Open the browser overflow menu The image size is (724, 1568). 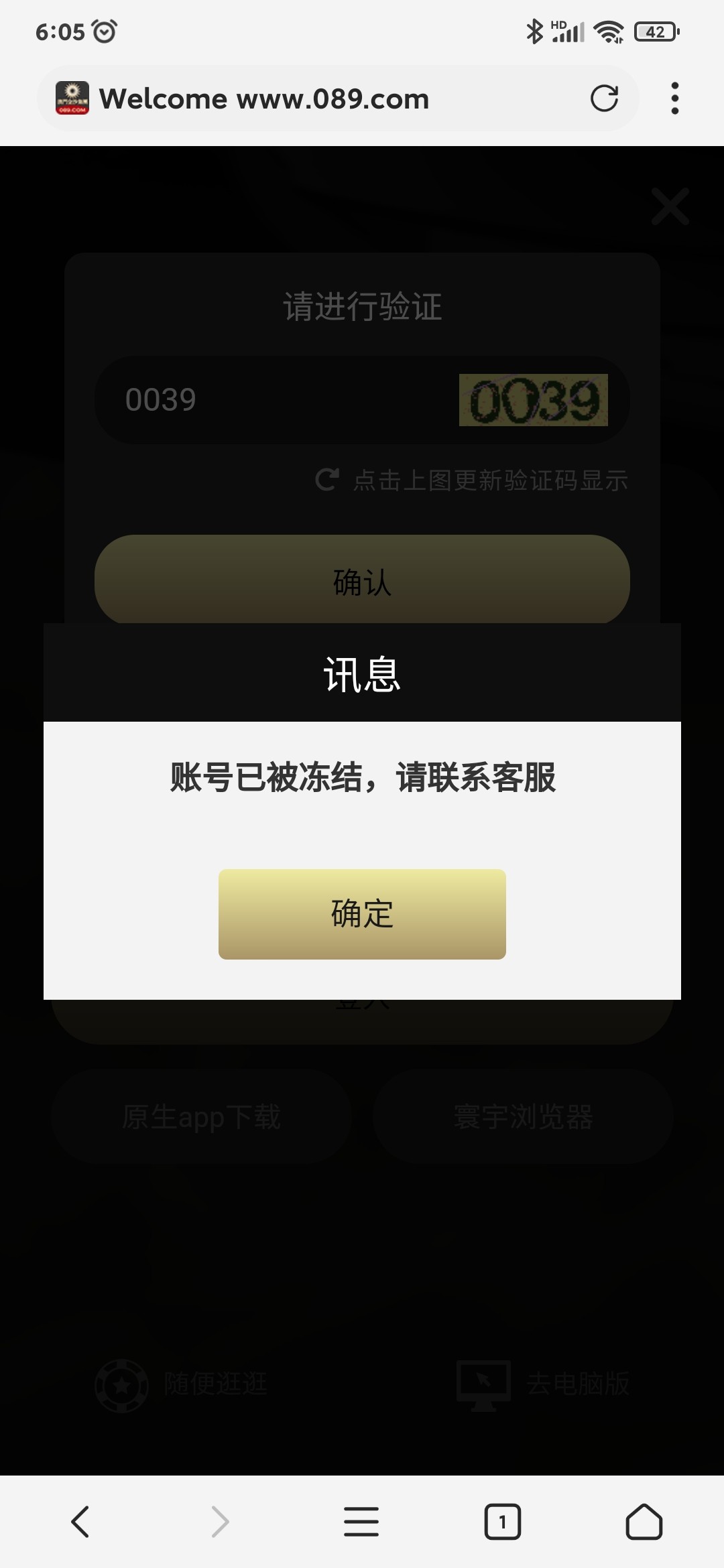click(674, 99)
